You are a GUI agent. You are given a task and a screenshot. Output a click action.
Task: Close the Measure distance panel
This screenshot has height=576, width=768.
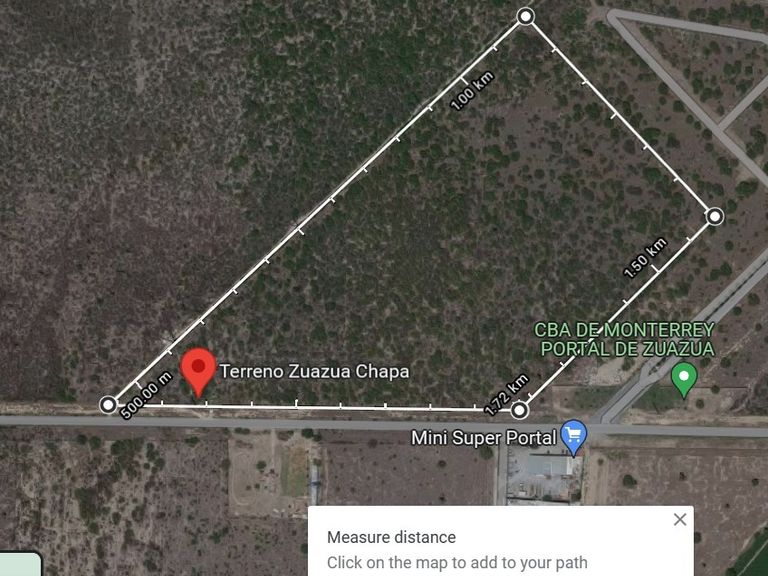click(680, 519)
